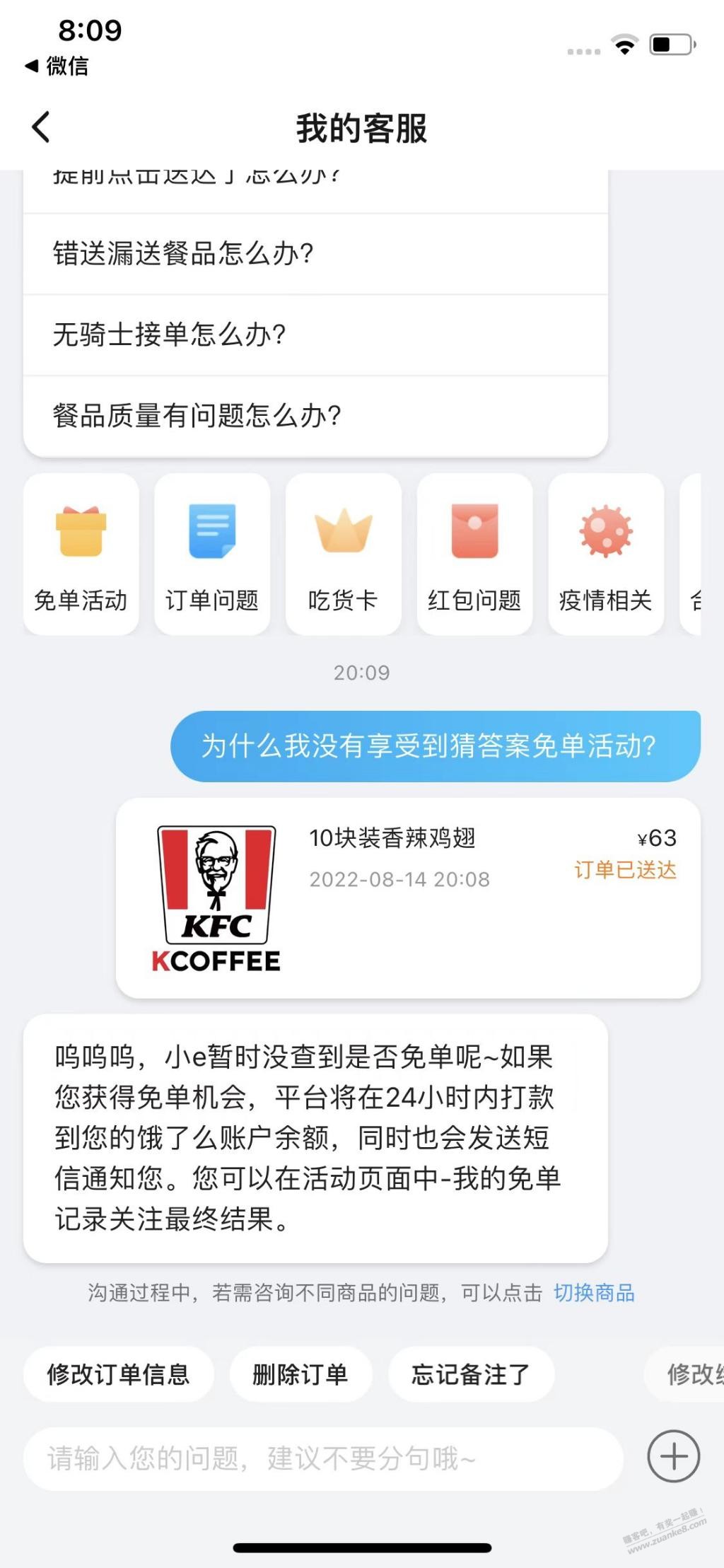Open the 吃货卡 crown icon

click(342, 552)
